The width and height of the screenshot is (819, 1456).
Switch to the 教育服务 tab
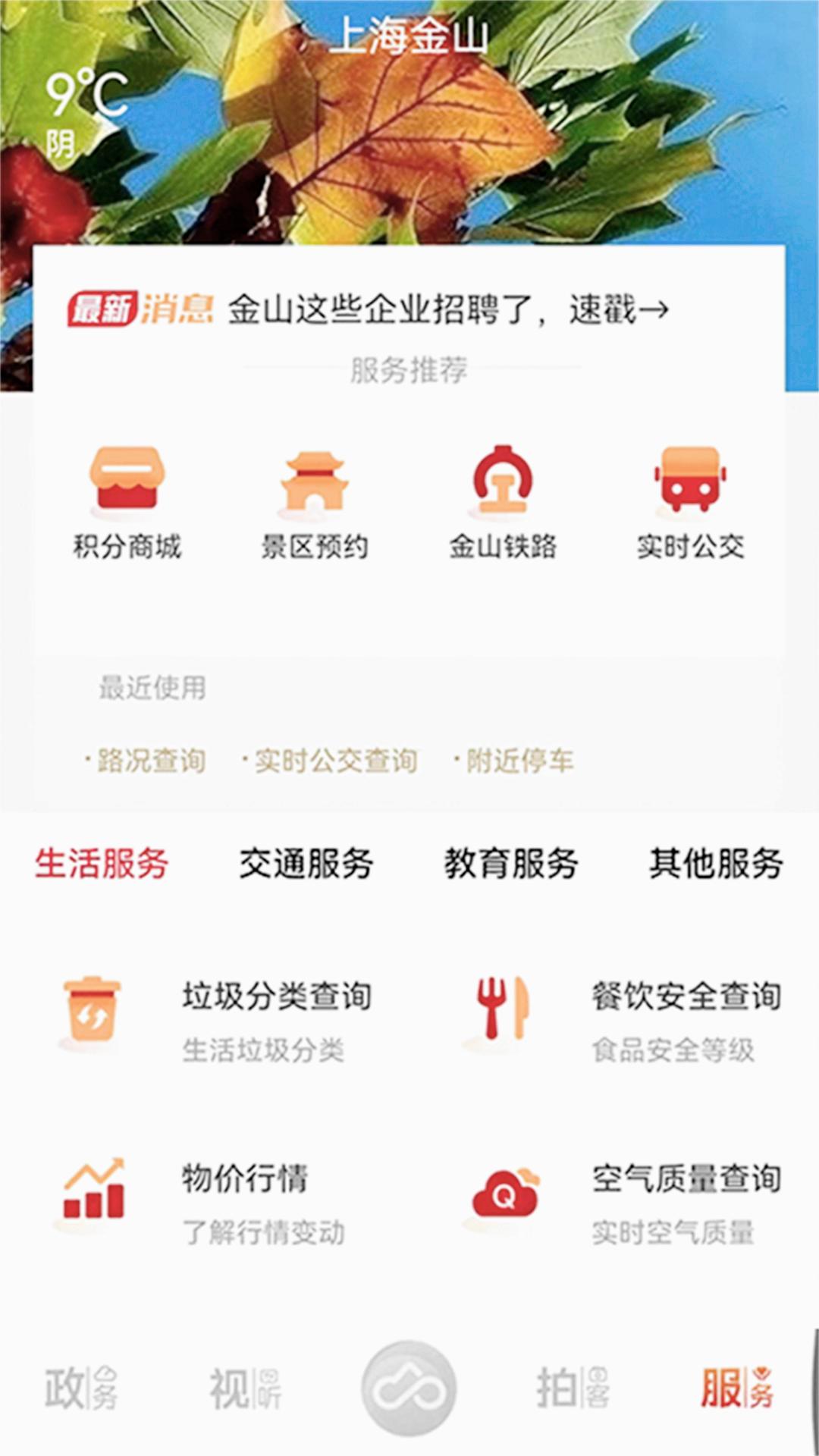[511, 863]
